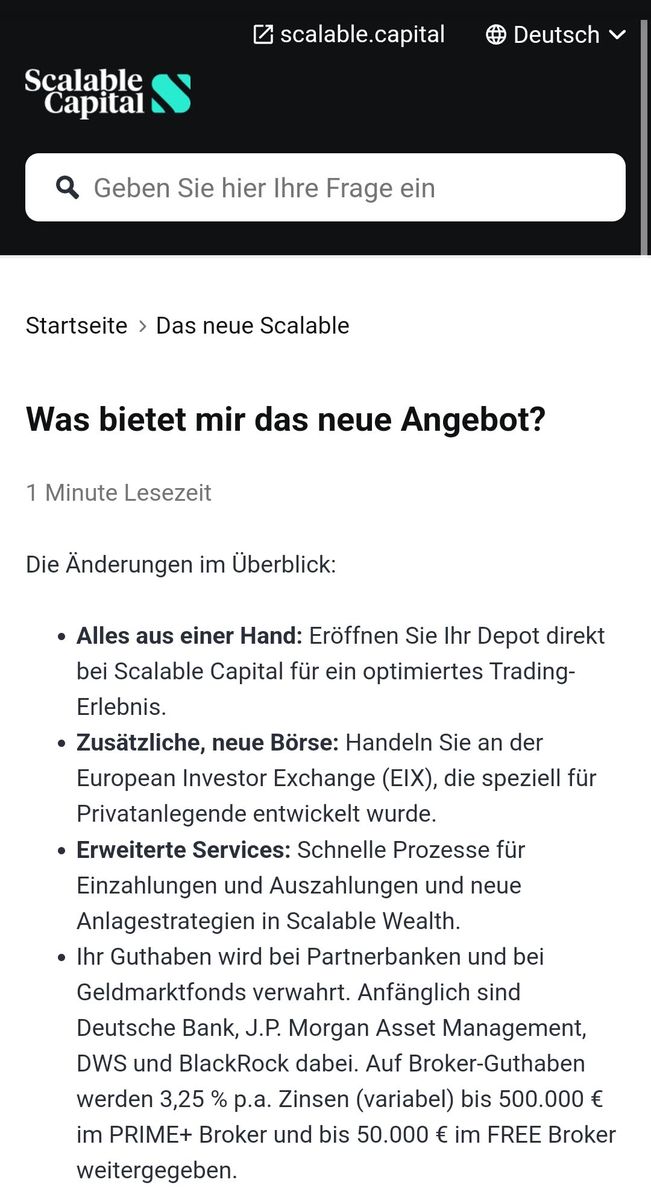
Task: Tap the Scalable Capital logo
Action: coord(108,93)
